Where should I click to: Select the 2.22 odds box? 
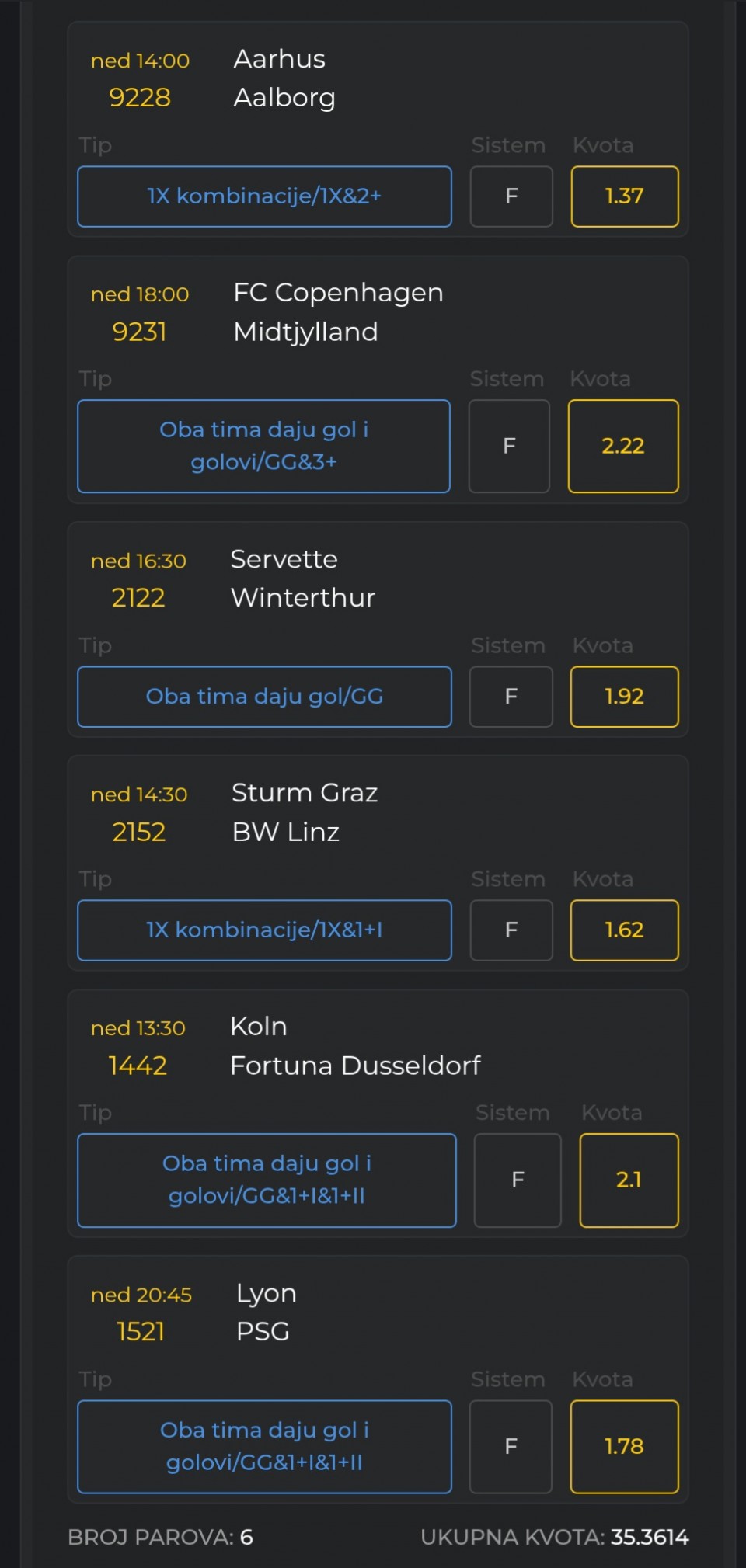click(x=622, y=446)
